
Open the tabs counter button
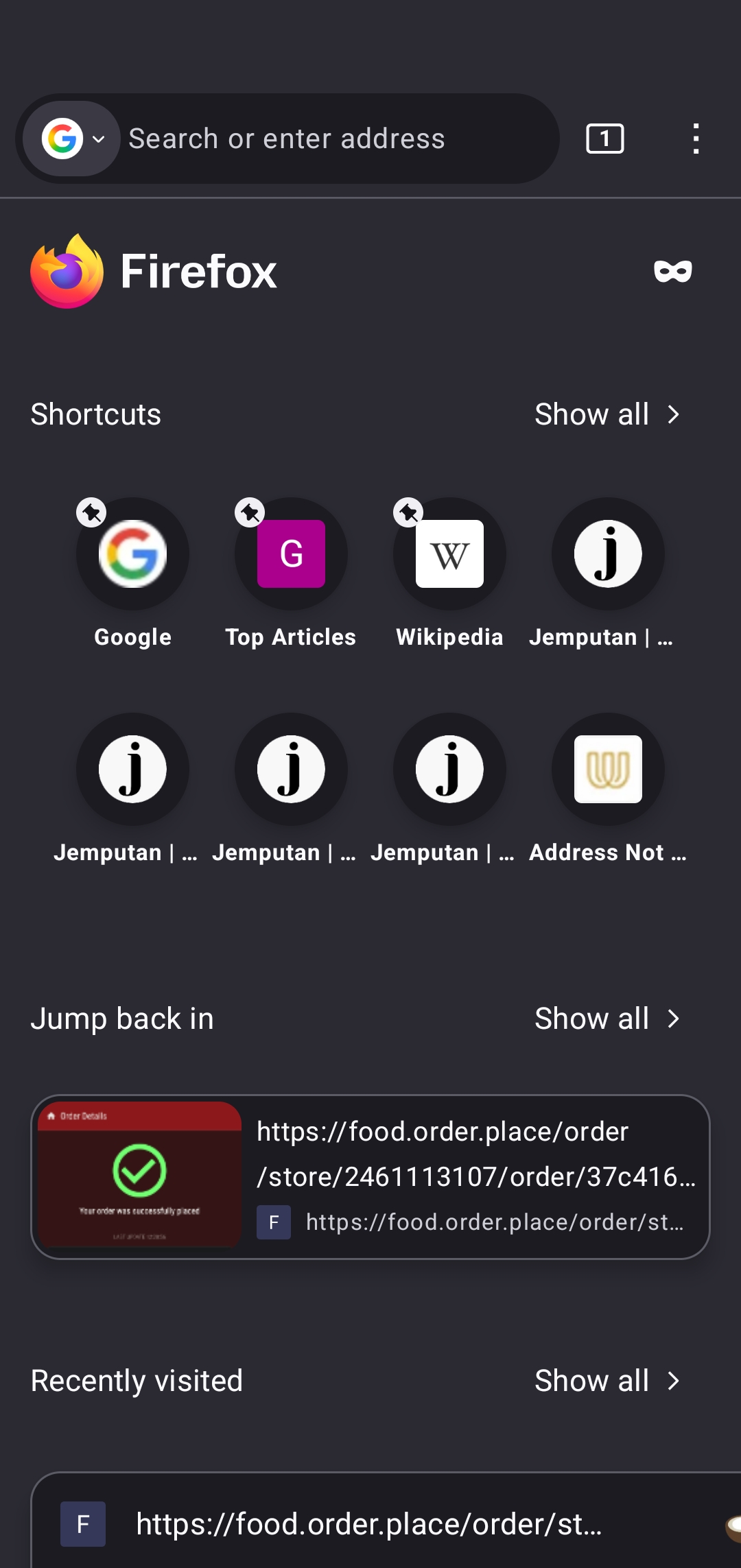(604, 139)
